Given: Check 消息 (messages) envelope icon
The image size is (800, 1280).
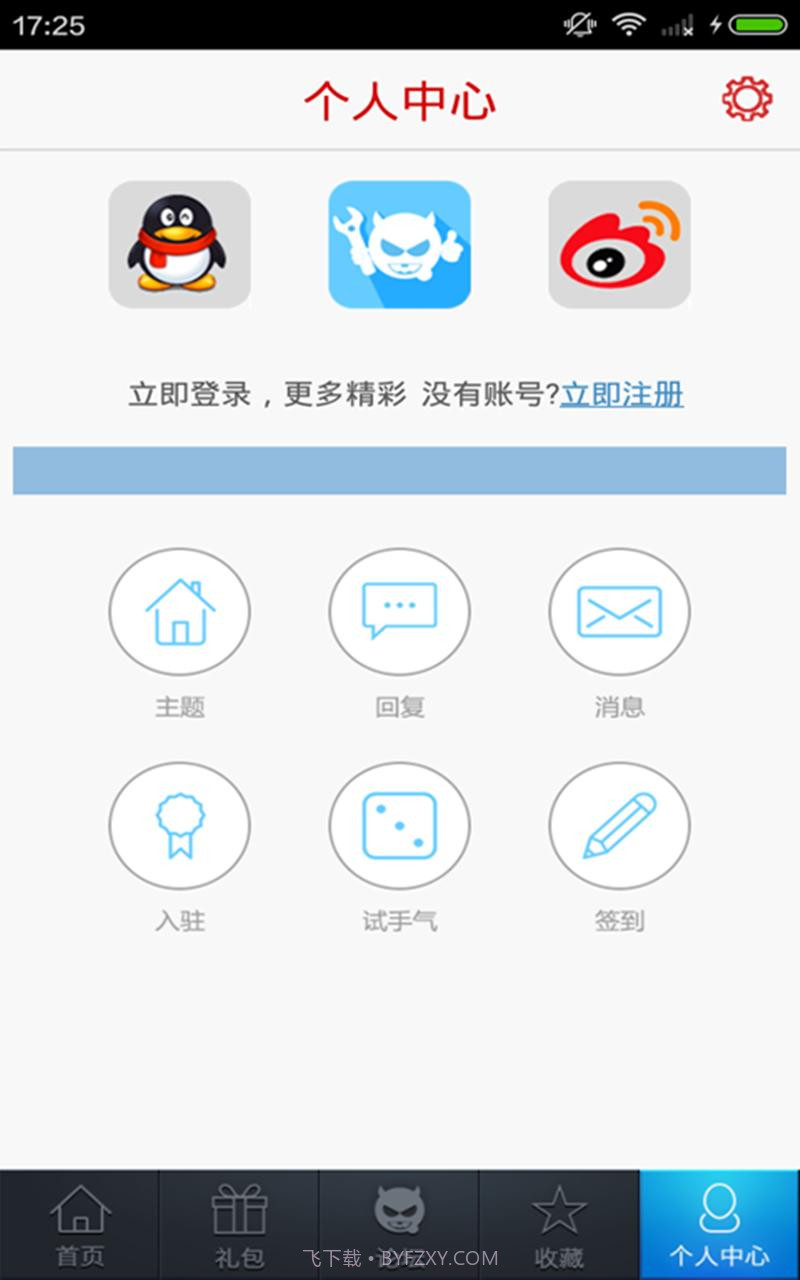Looking at the screenshot, I should (619, 611).
